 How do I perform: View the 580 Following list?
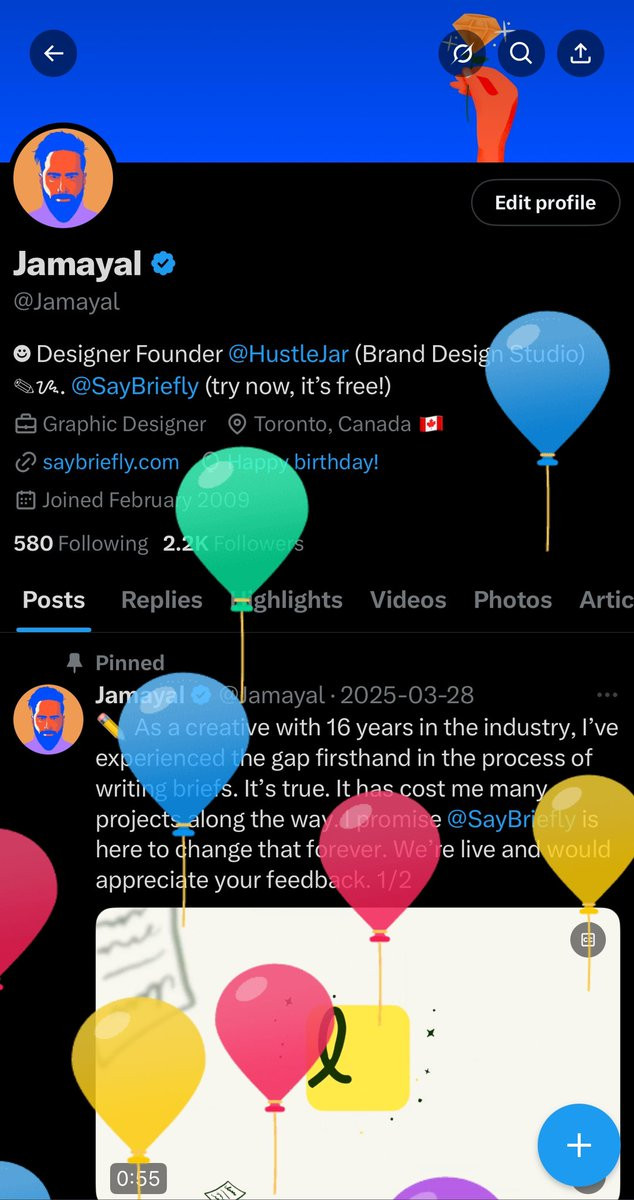pos(80,544)
